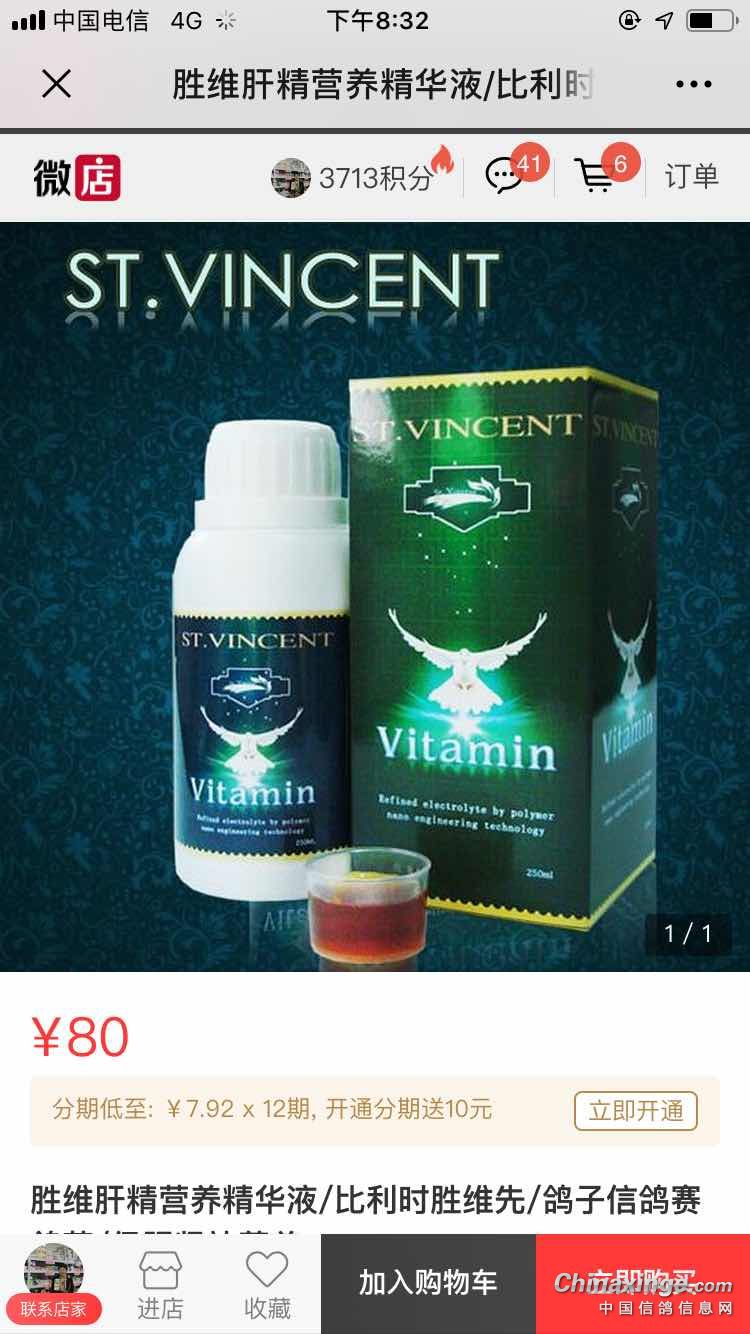
Task: Save this product with 收藏
Action: tap(267, 1283)
